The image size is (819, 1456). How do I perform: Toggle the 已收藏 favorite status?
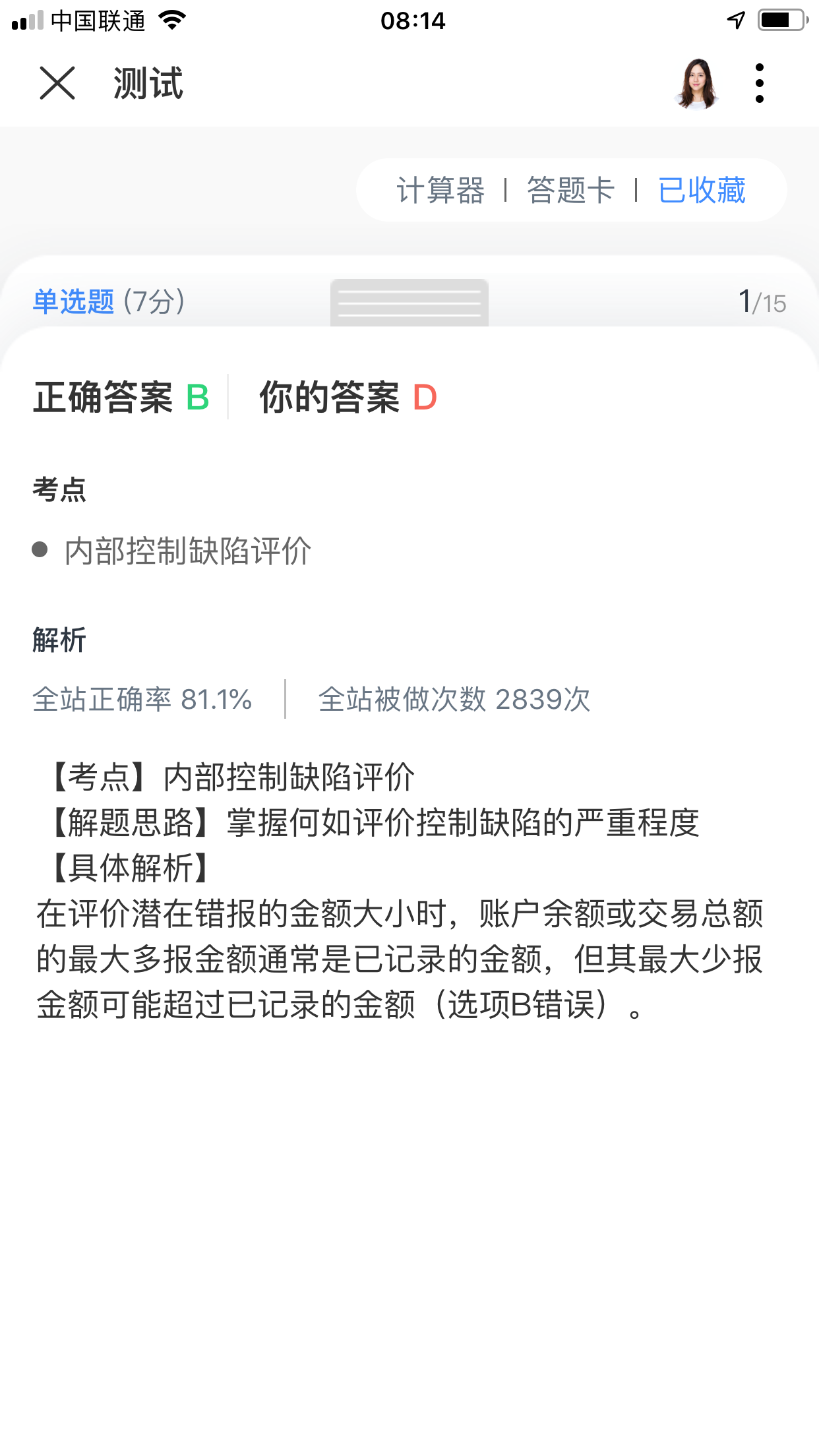click(702, 191)
